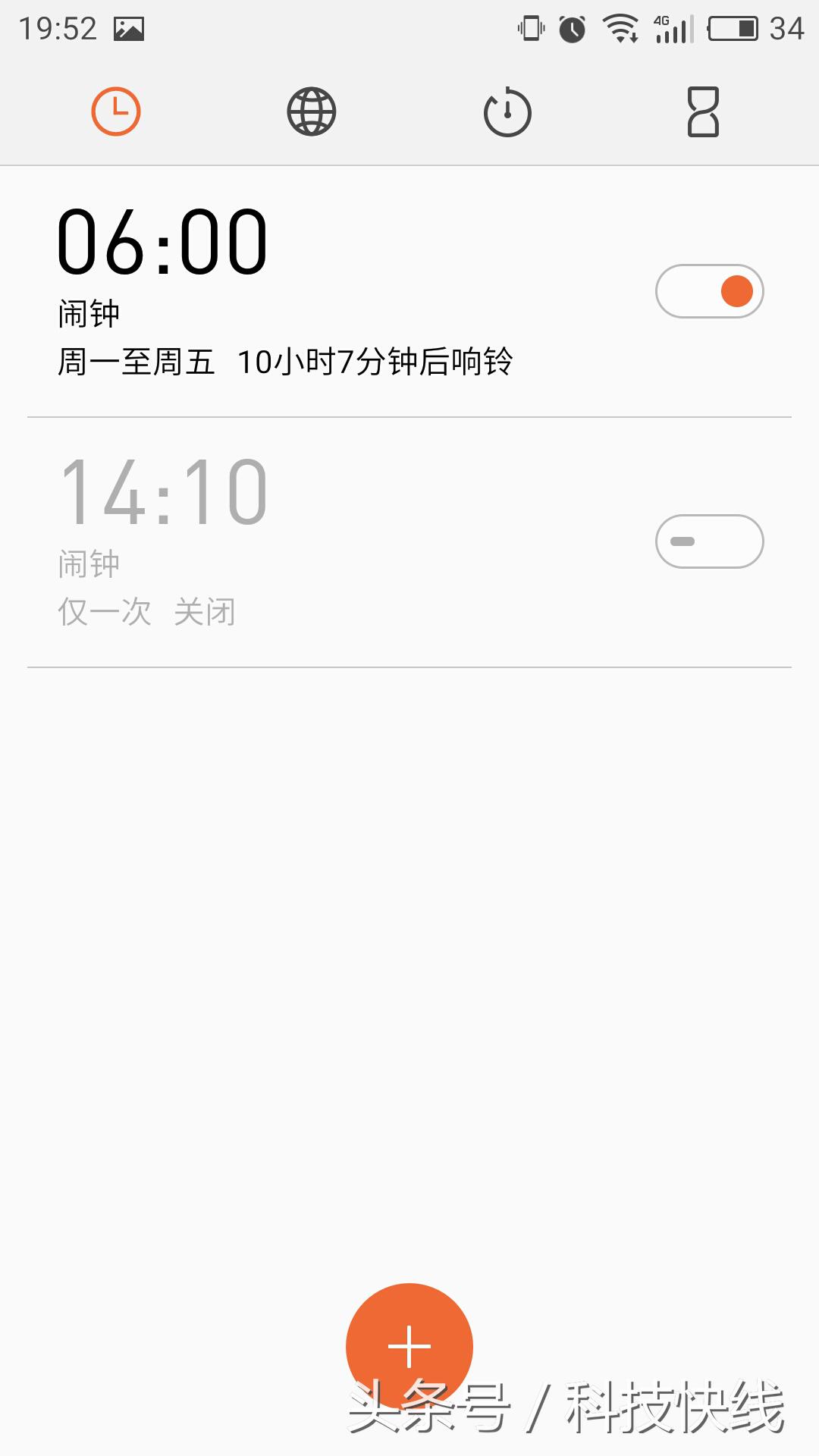Open the world clock globe icon

coord(313,111)
